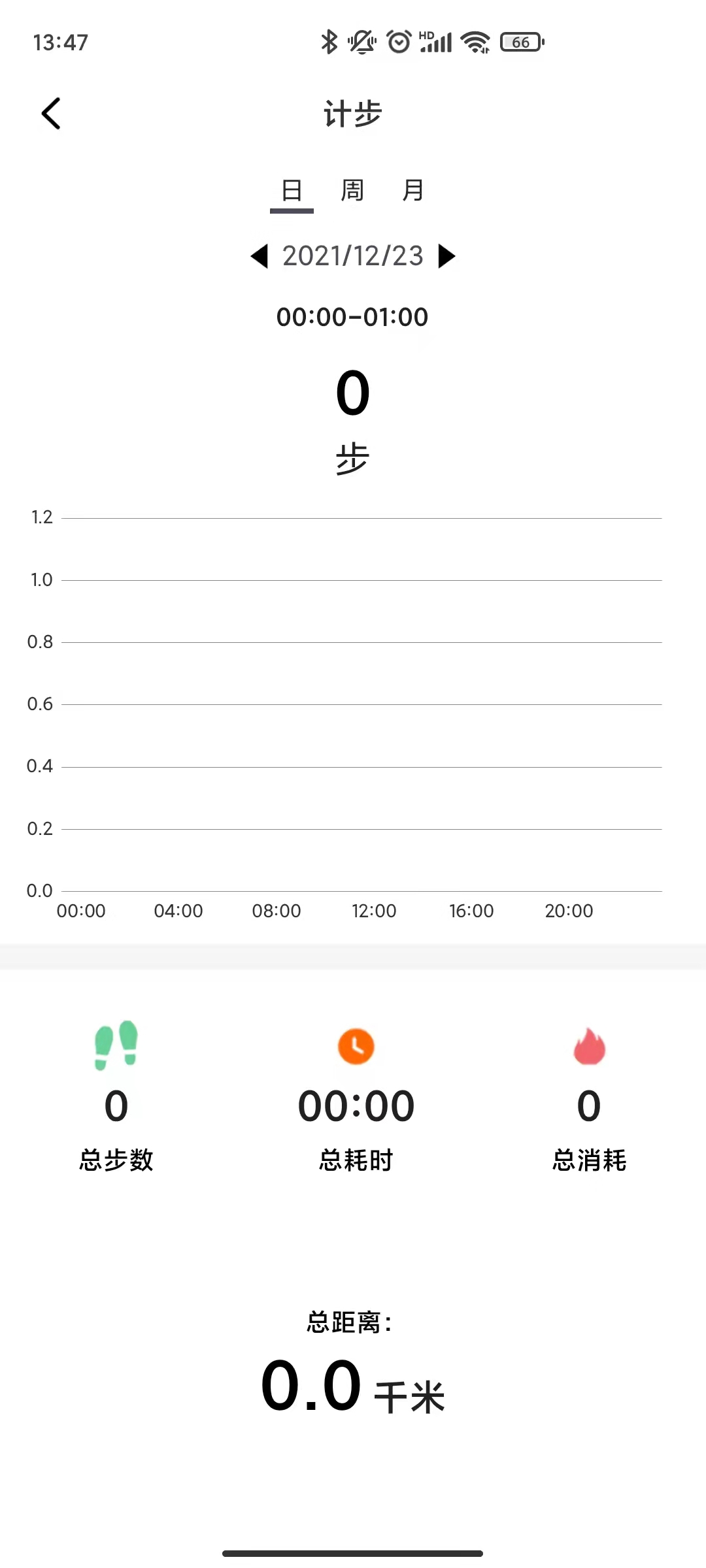Go to next day with right date arrow

click(x=446, y=257)
